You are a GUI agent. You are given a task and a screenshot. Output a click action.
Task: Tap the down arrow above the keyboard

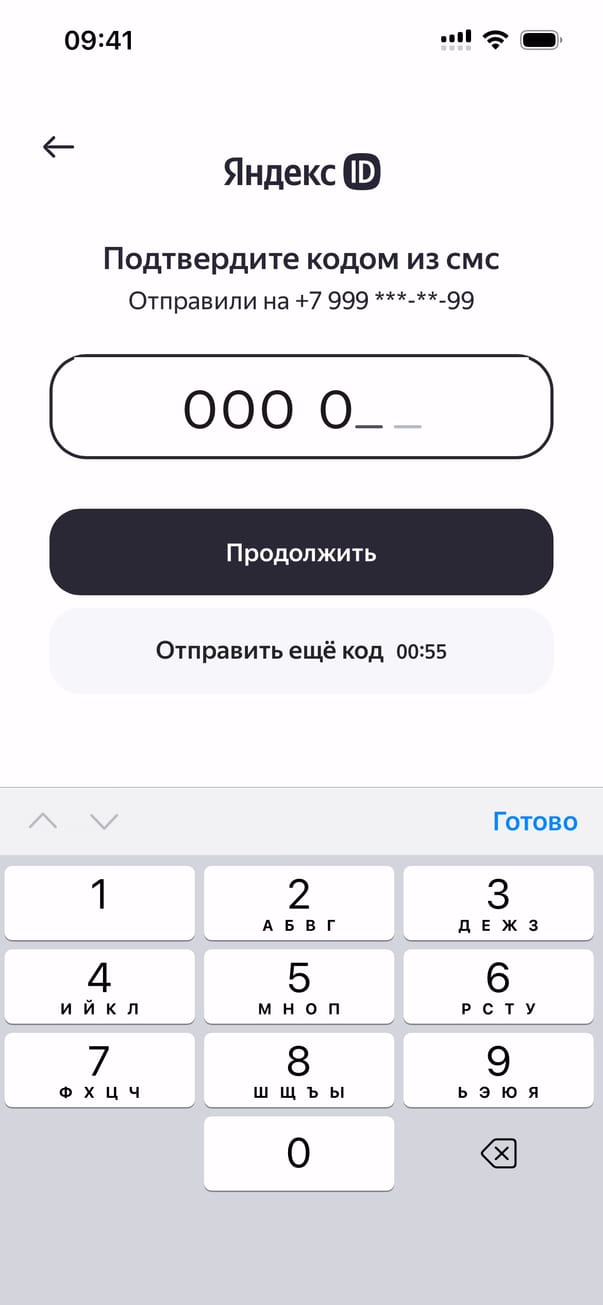pyautogui.click(x=104, y=821)
